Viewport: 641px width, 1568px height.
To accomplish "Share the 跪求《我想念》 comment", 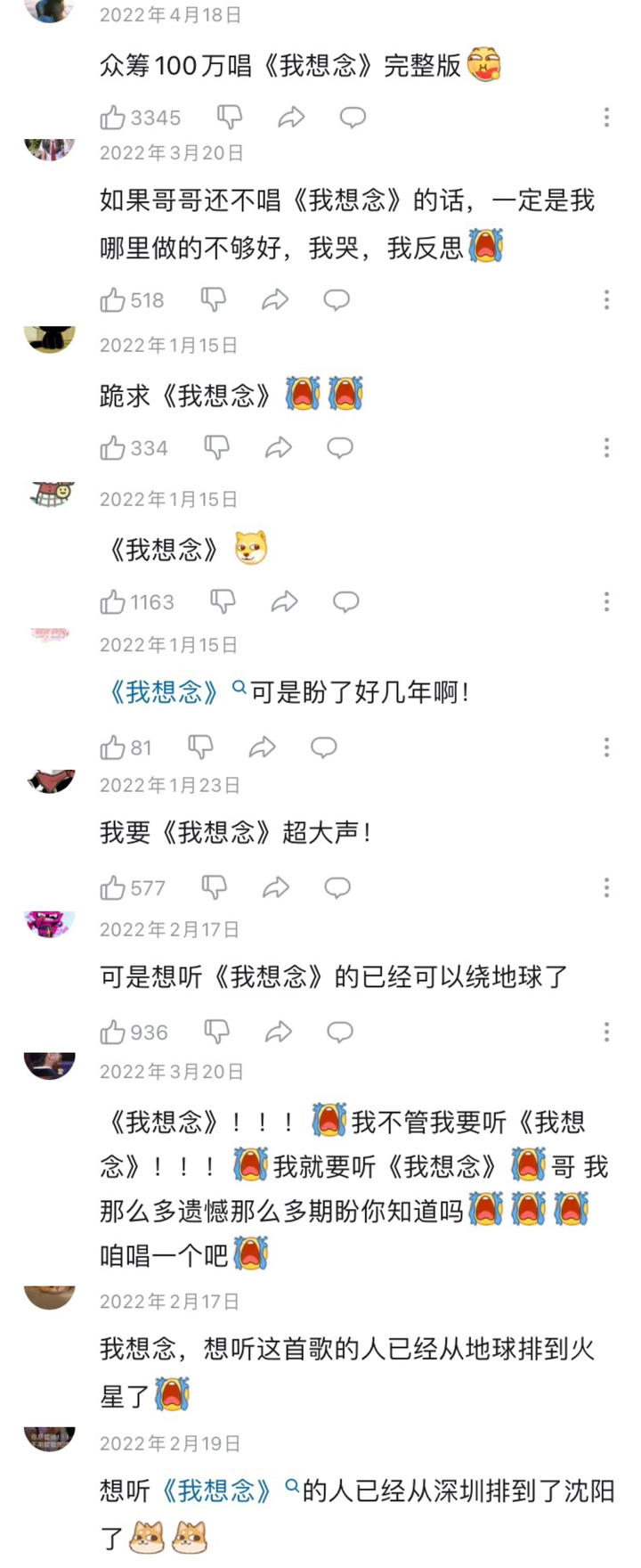I will click(x=279, y=448).
